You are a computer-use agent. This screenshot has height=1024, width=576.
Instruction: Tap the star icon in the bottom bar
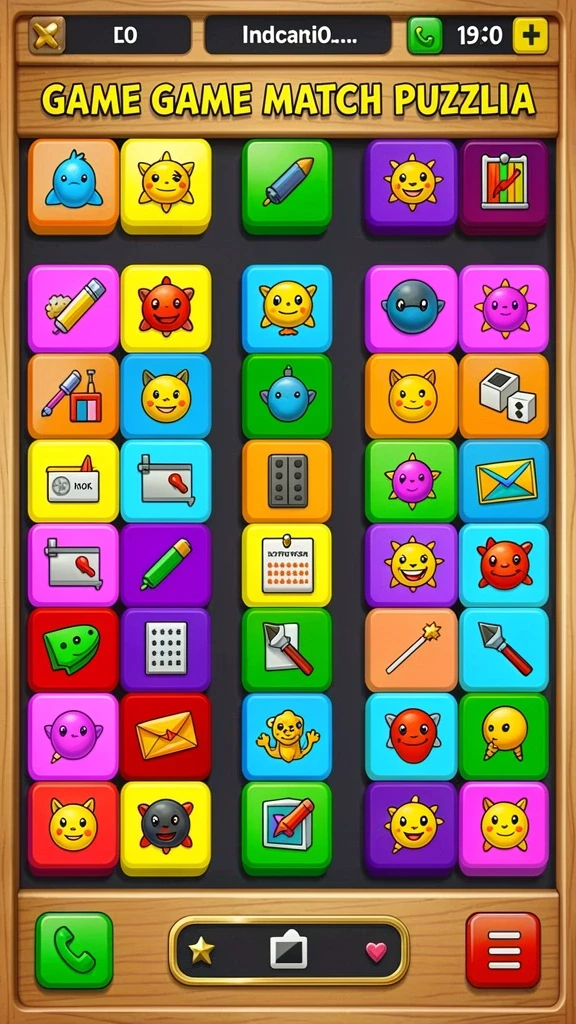[x=201, y=951]
